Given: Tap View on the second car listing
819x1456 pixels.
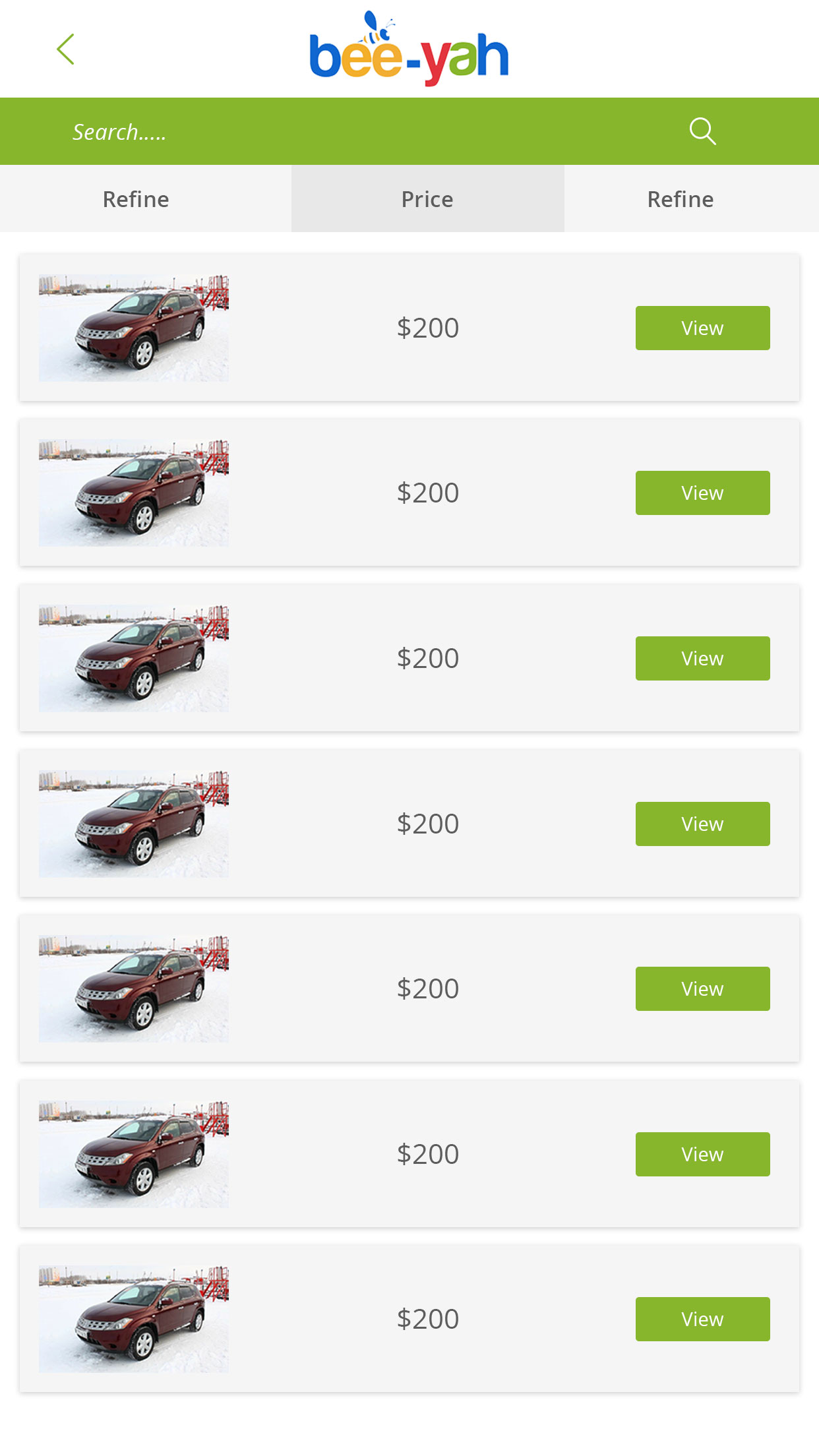Looking at the screenshot, I should (x=702, y=493).
